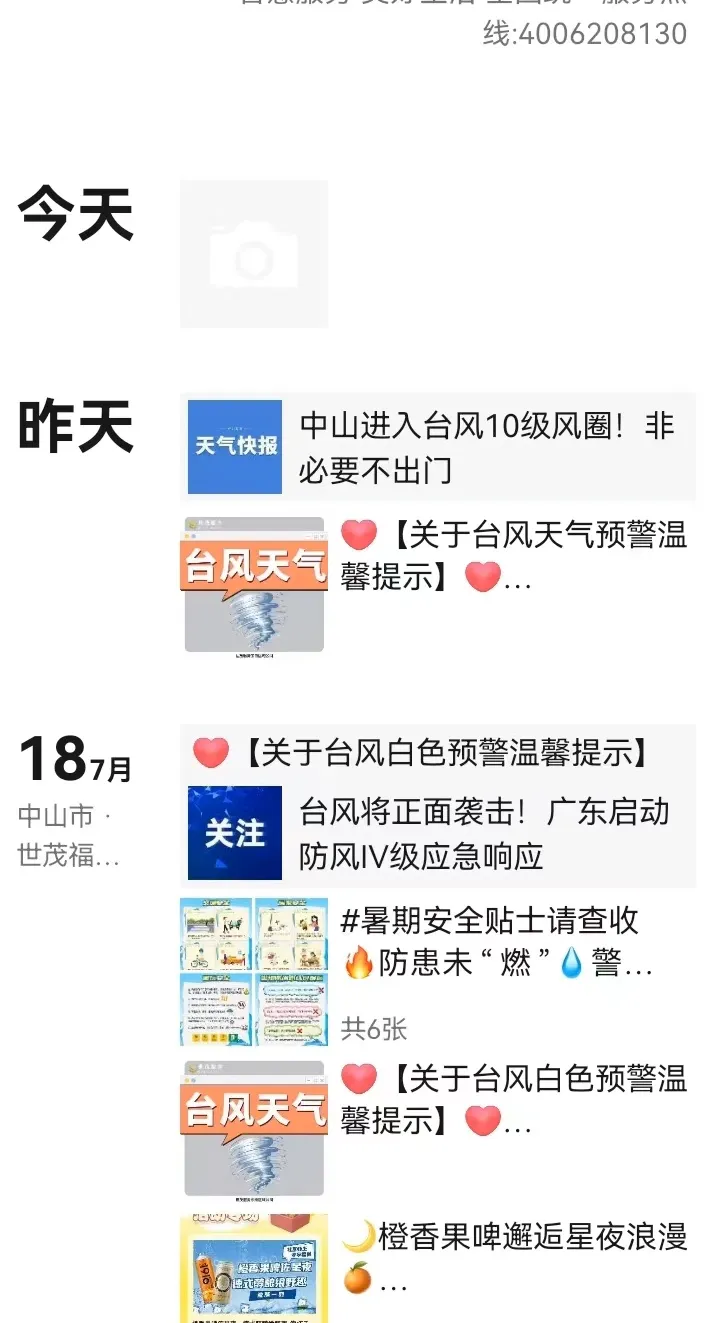Screen dimensions: 720x1323
Task: Tap the crescent moon icon in the beer promotion
Action: click(x=359, y=1238)
